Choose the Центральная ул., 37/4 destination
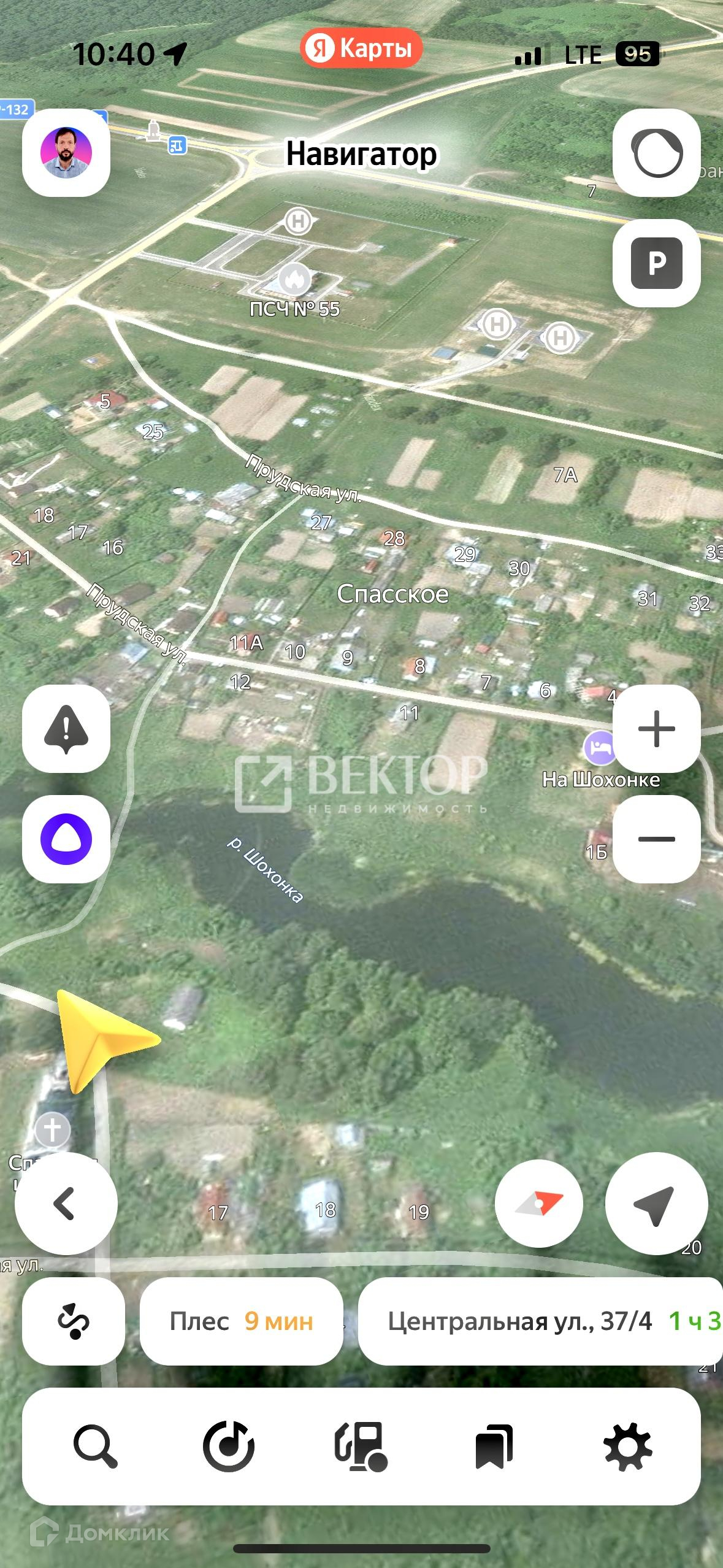Viewport: 723px width, 1568px height. 540,1321
